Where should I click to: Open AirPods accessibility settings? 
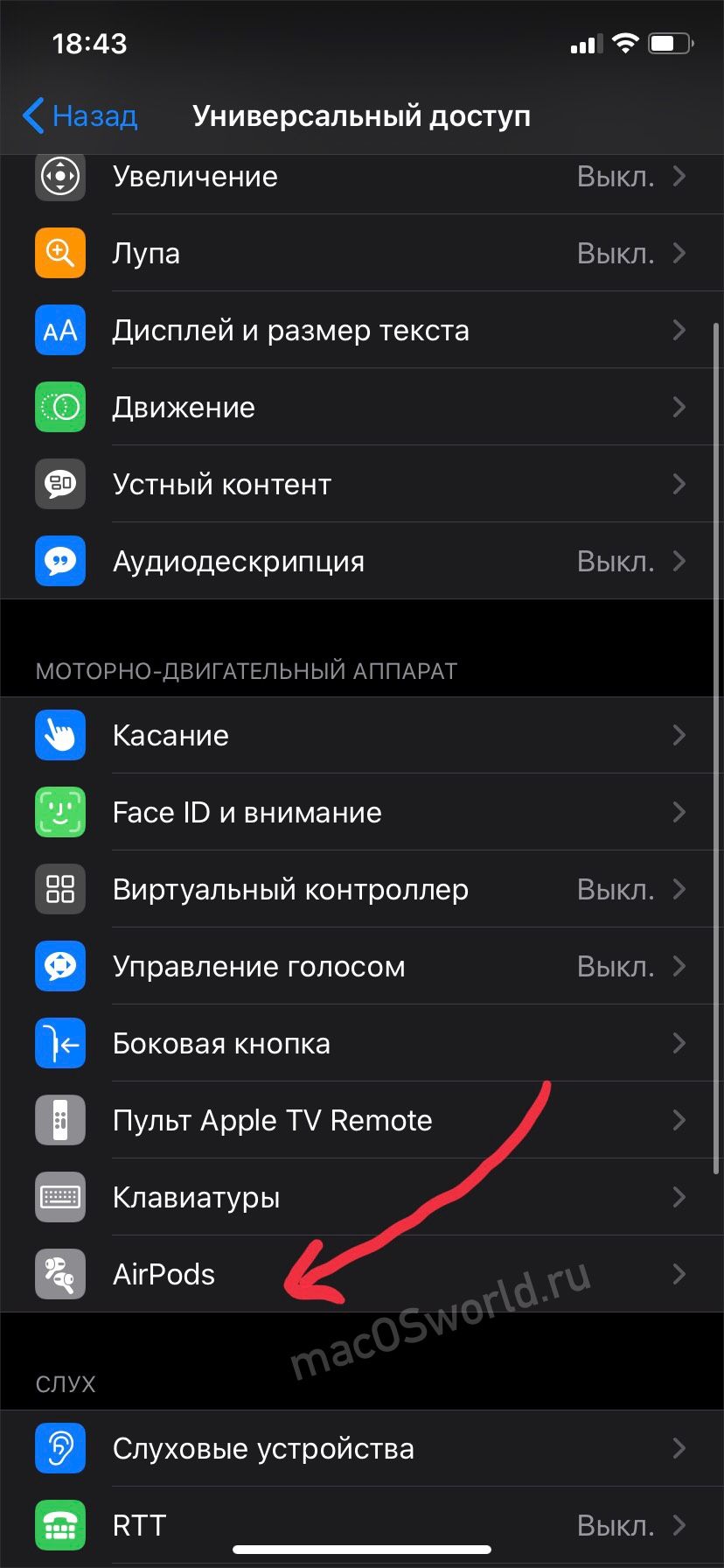(x=362, y=1275)
